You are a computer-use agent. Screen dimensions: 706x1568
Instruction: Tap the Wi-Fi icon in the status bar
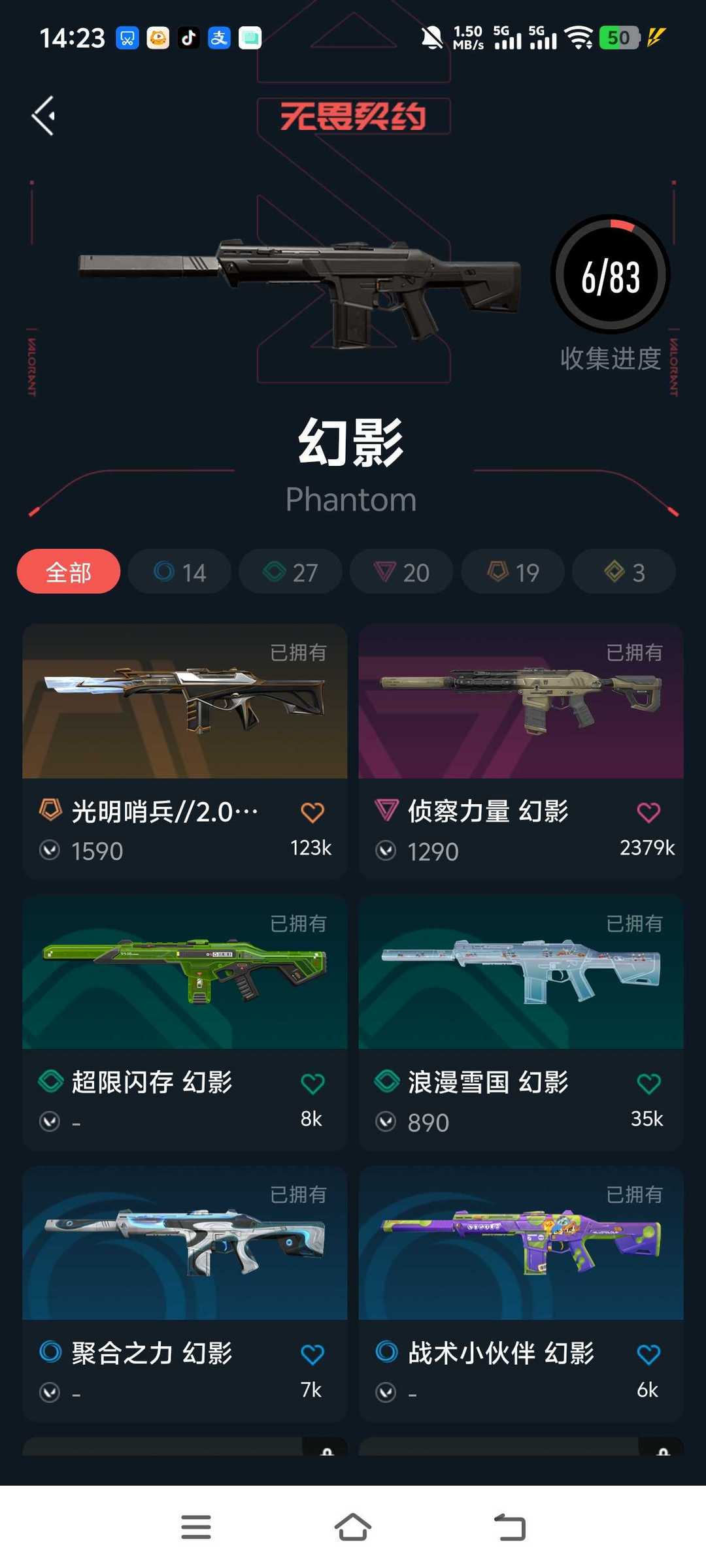578,37
